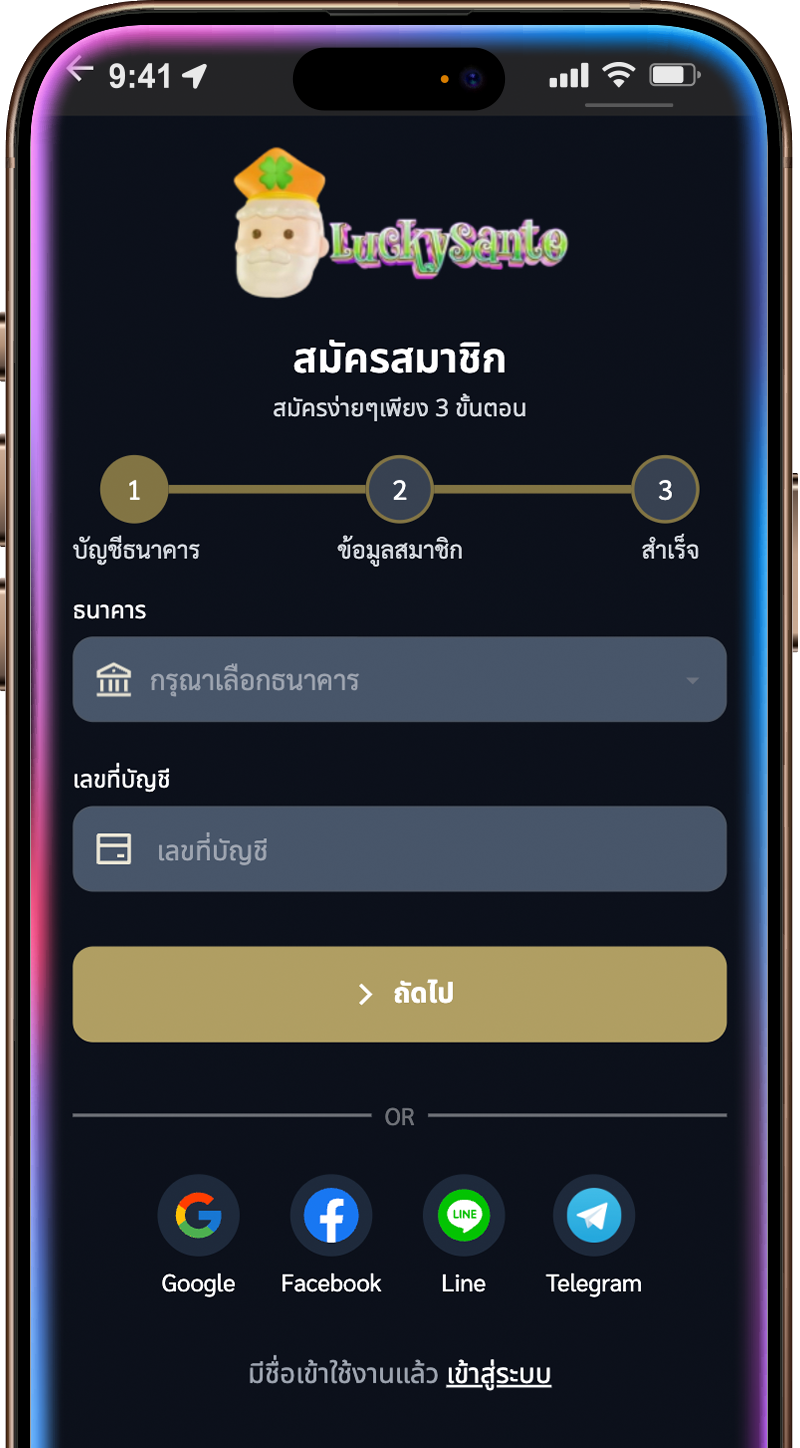Click inside the เลขที่บัญชี input field

click(x=399, y=848)
